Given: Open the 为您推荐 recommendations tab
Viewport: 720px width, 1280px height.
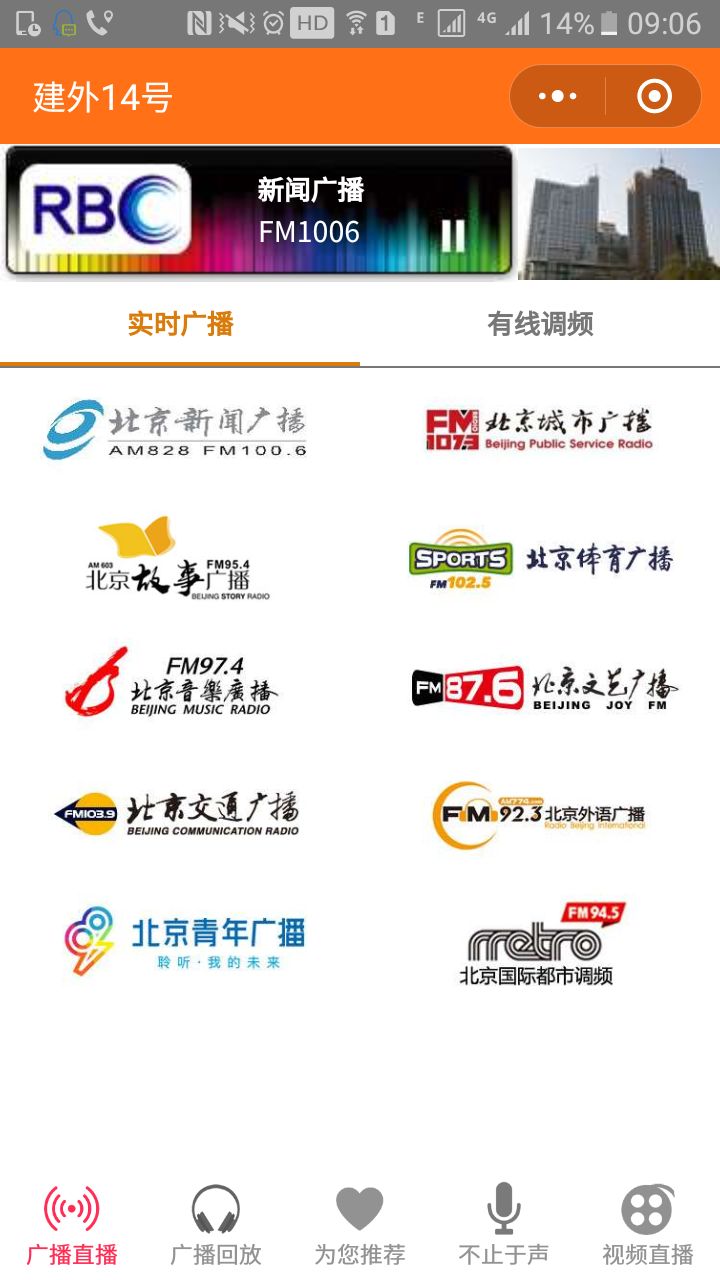Looking at the screenshot, I should tap(360, 1225).
